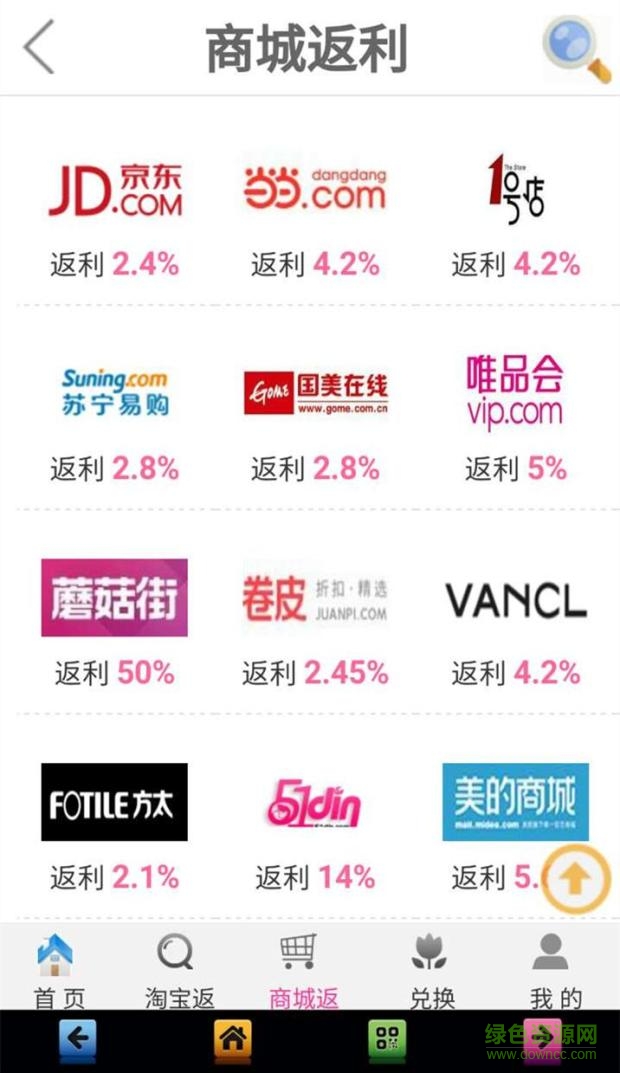Tap the orange scroll-to-top arrow button
Screen dimensions: 620x1073
click(x=576, y=879)
